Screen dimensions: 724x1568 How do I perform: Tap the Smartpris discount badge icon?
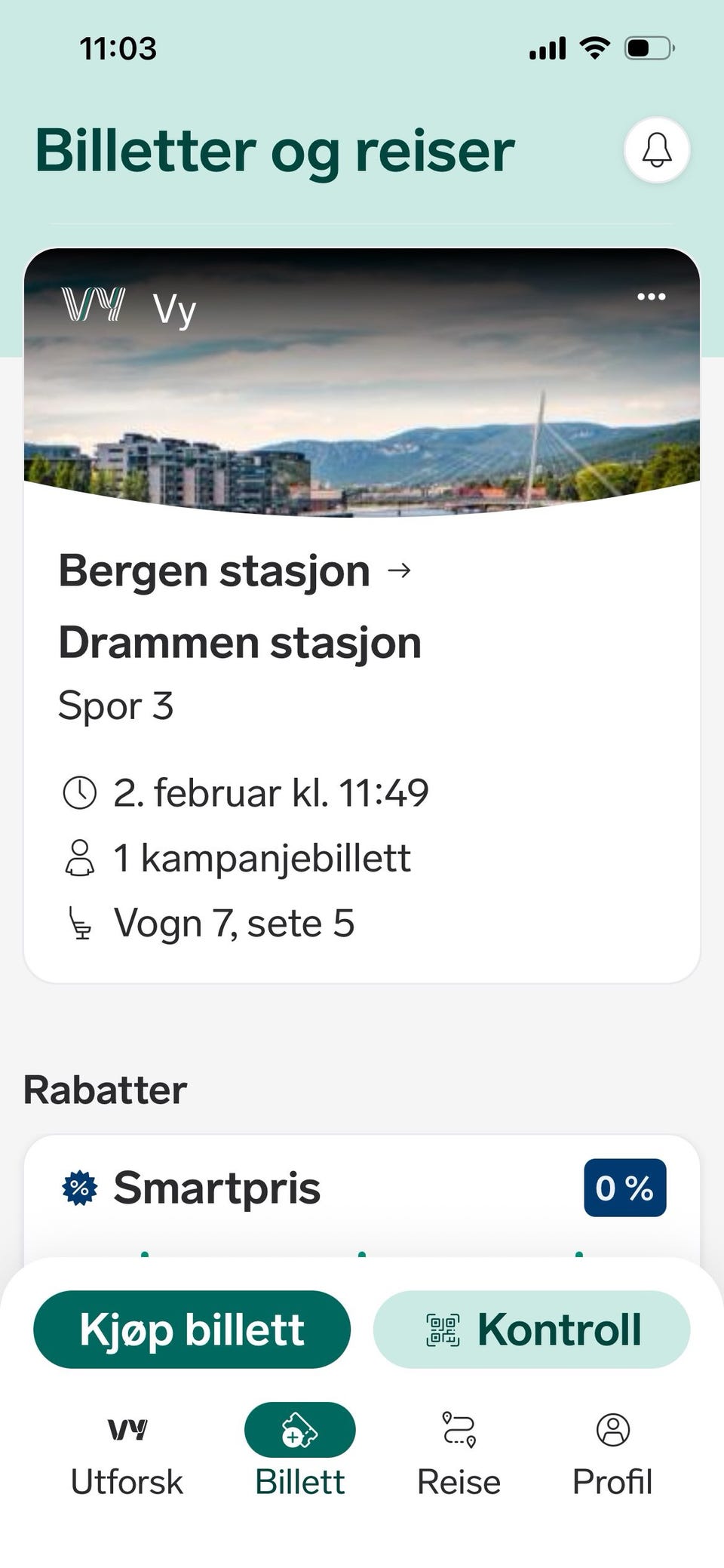(x=78, y=1186)
